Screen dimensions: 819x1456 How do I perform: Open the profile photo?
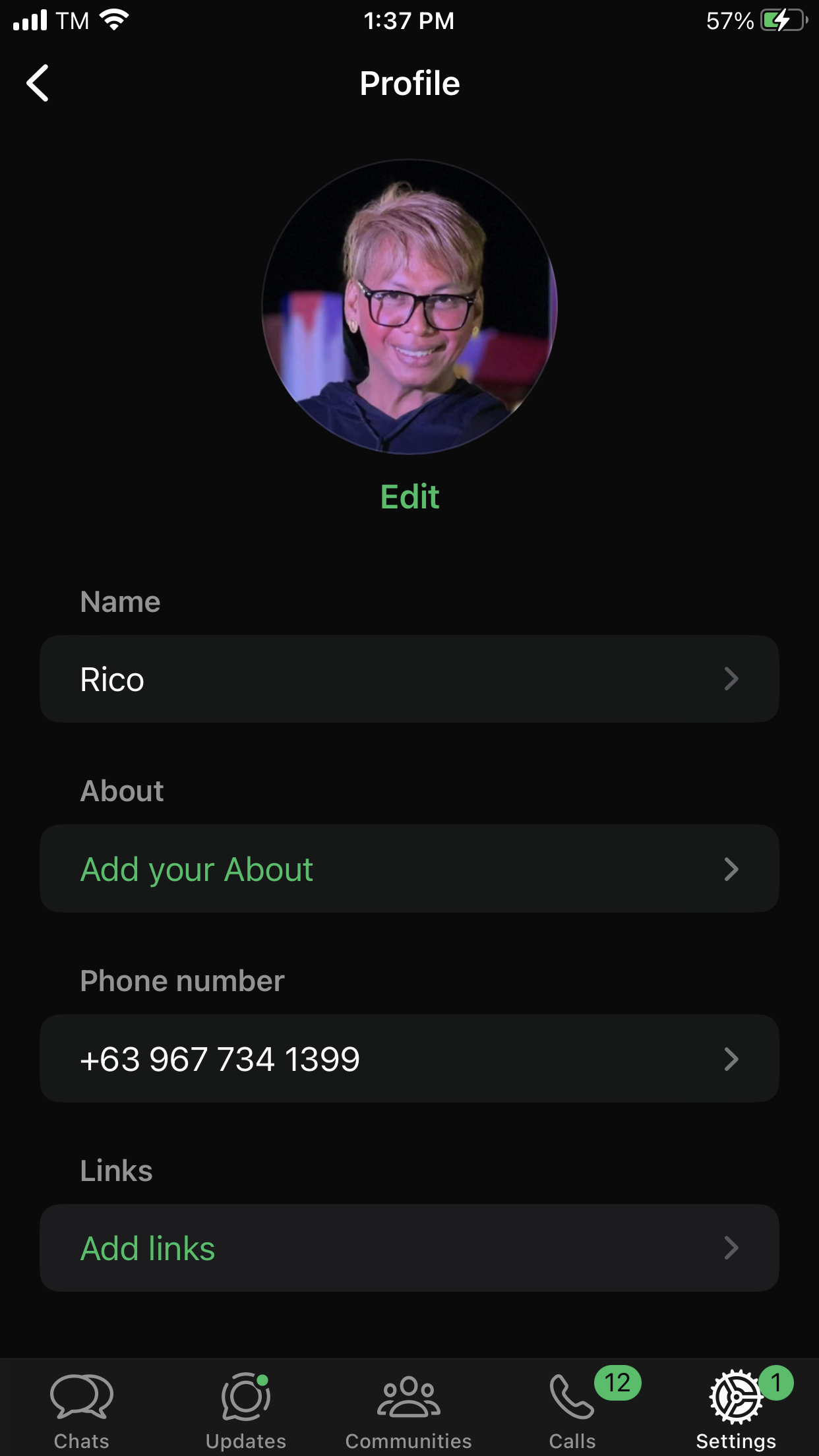coord(409,307)
